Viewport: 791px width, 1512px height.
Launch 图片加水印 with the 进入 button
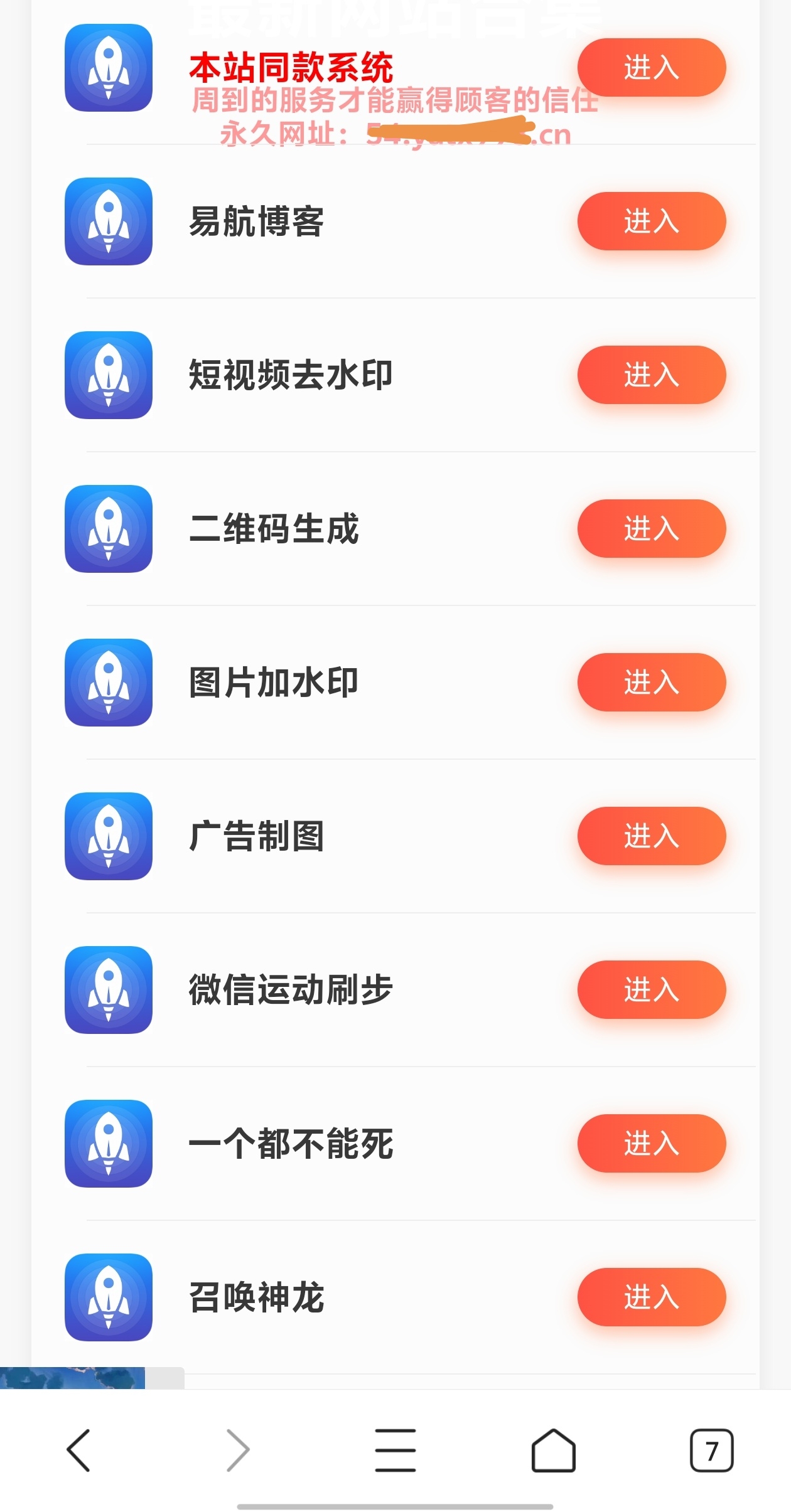(651, 683)
